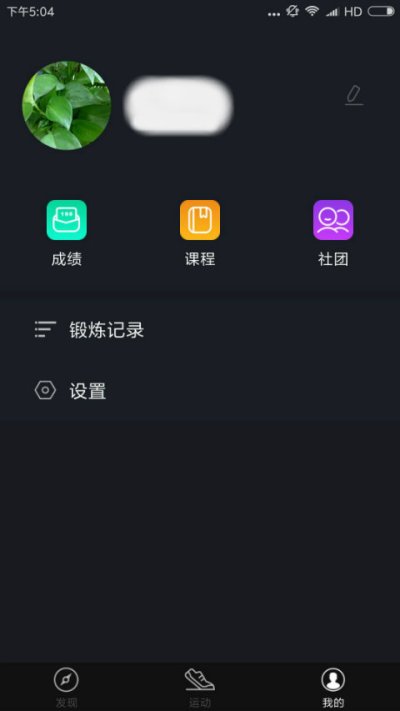Open 社团 clubs
The width and height of the screenshot is (400, 711).
[x=333, y=233]
